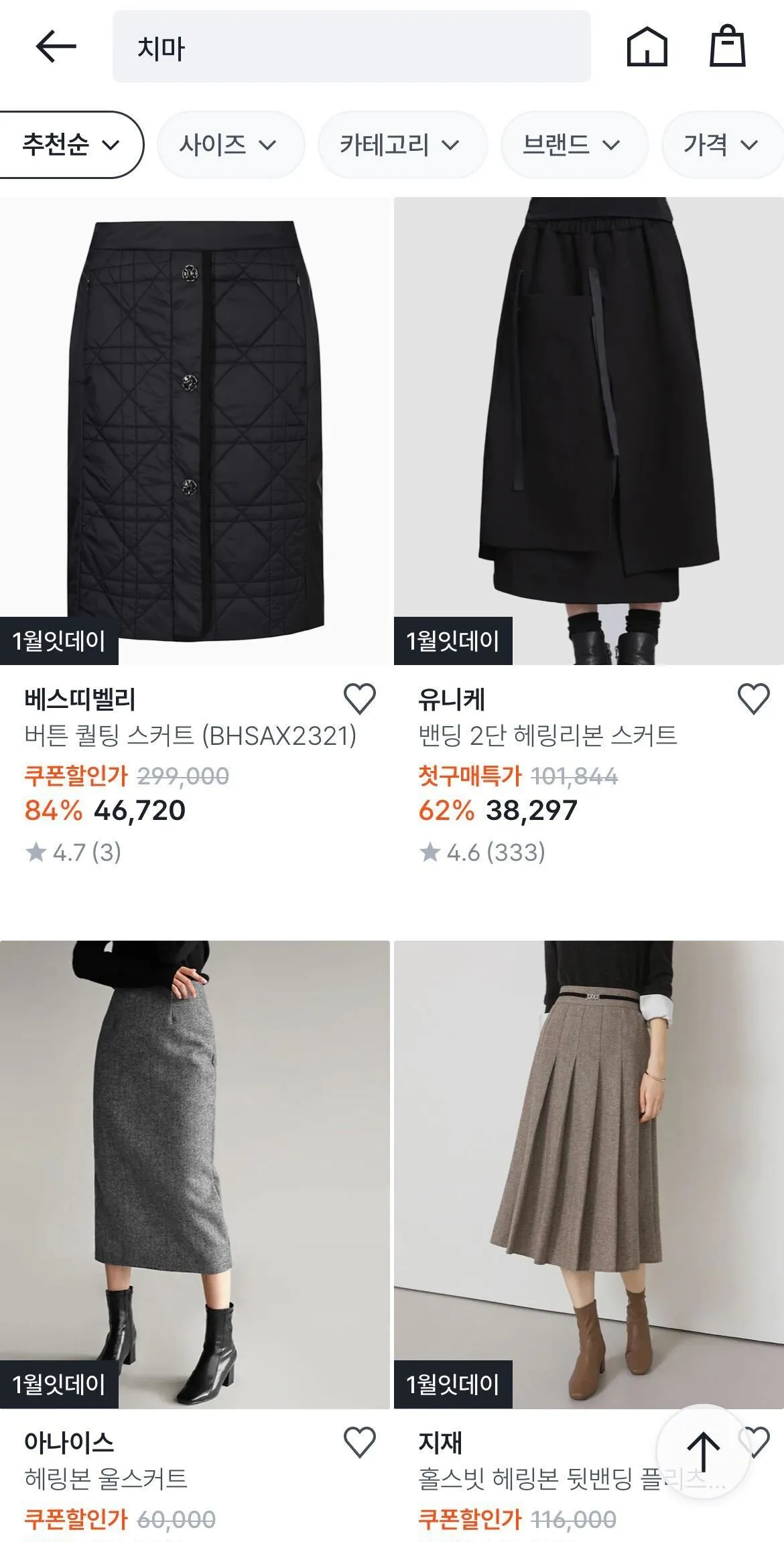
Task: Tap the search field showing 치마
Action: pos(351,47)
